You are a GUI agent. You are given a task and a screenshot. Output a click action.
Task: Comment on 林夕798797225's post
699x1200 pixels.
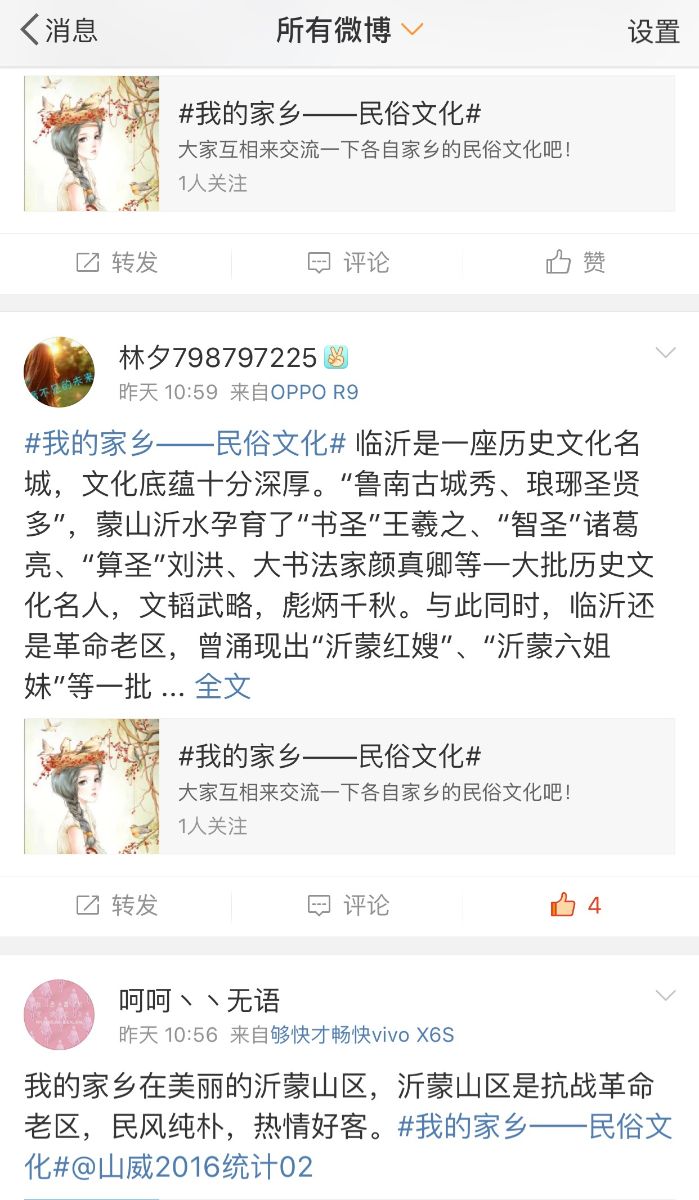coord(348,906)
